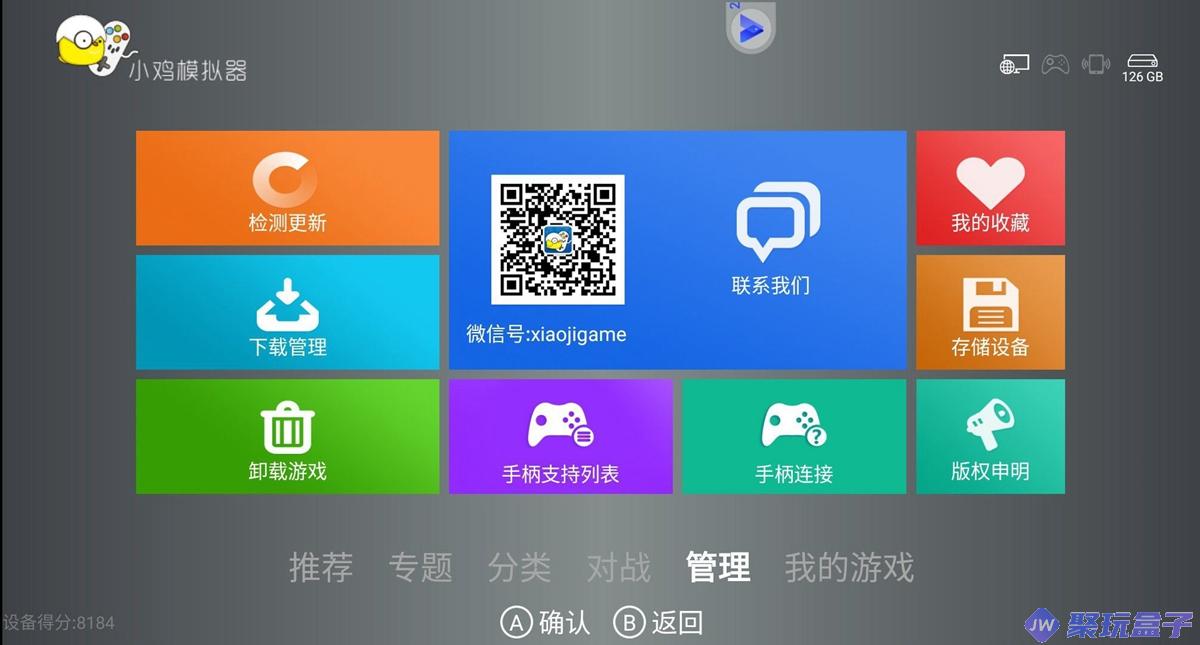
Task: View the 手柄支持列表 tile
Action: click(x=560, y=436)
